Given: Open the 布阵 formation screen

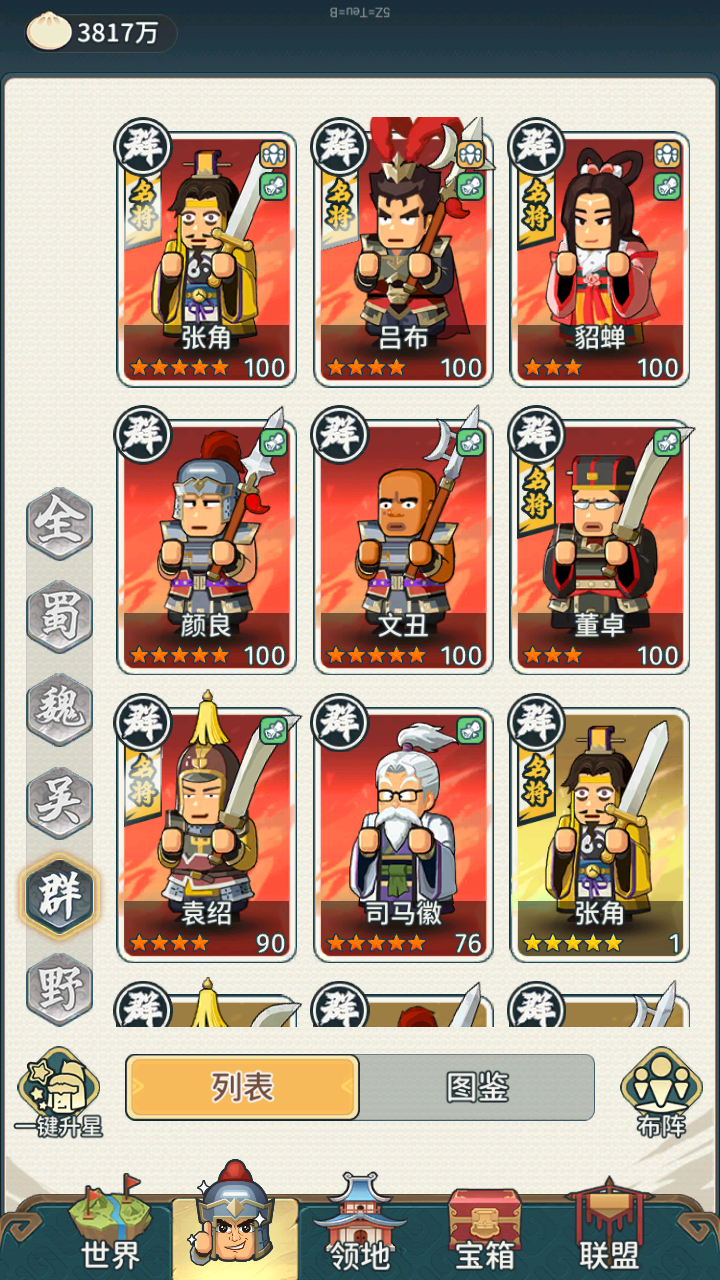Looking at the screenshot, I should 661,1093.
